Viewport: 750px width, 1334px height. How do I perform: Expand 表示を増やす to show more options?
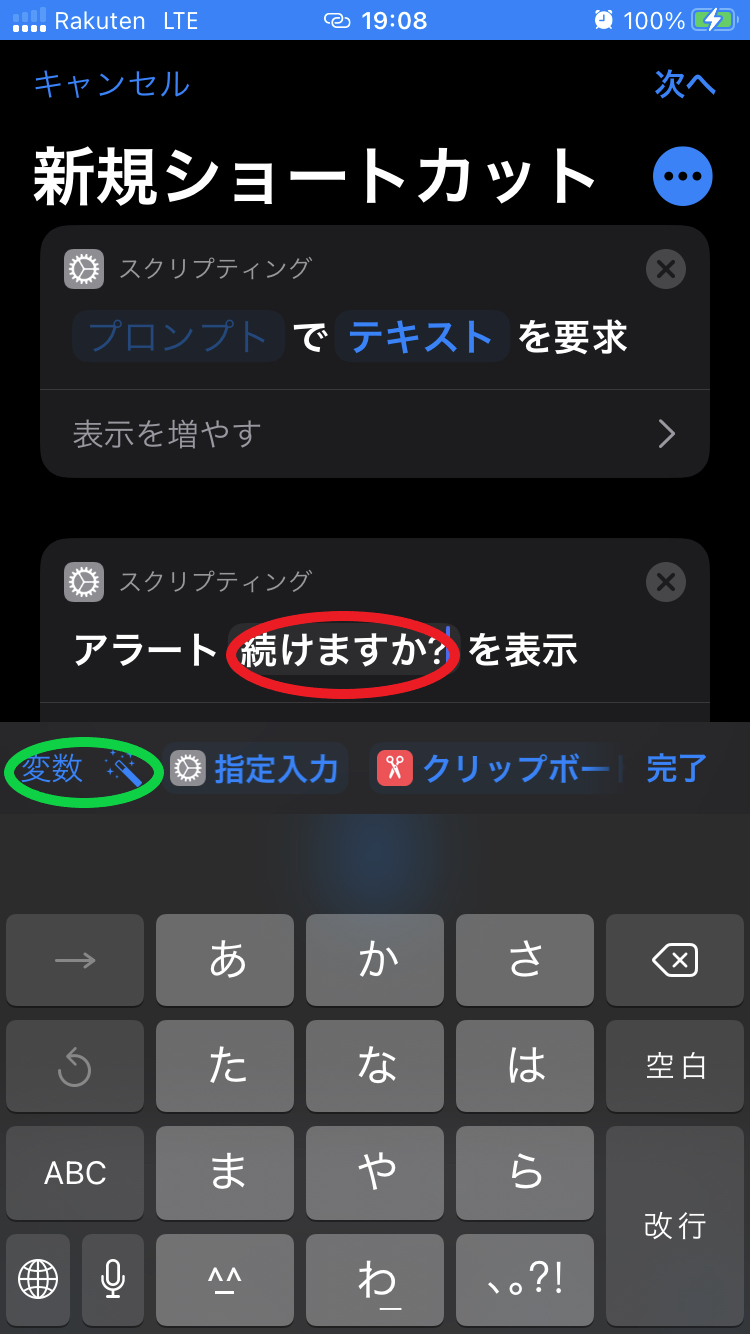click(375, 433)
